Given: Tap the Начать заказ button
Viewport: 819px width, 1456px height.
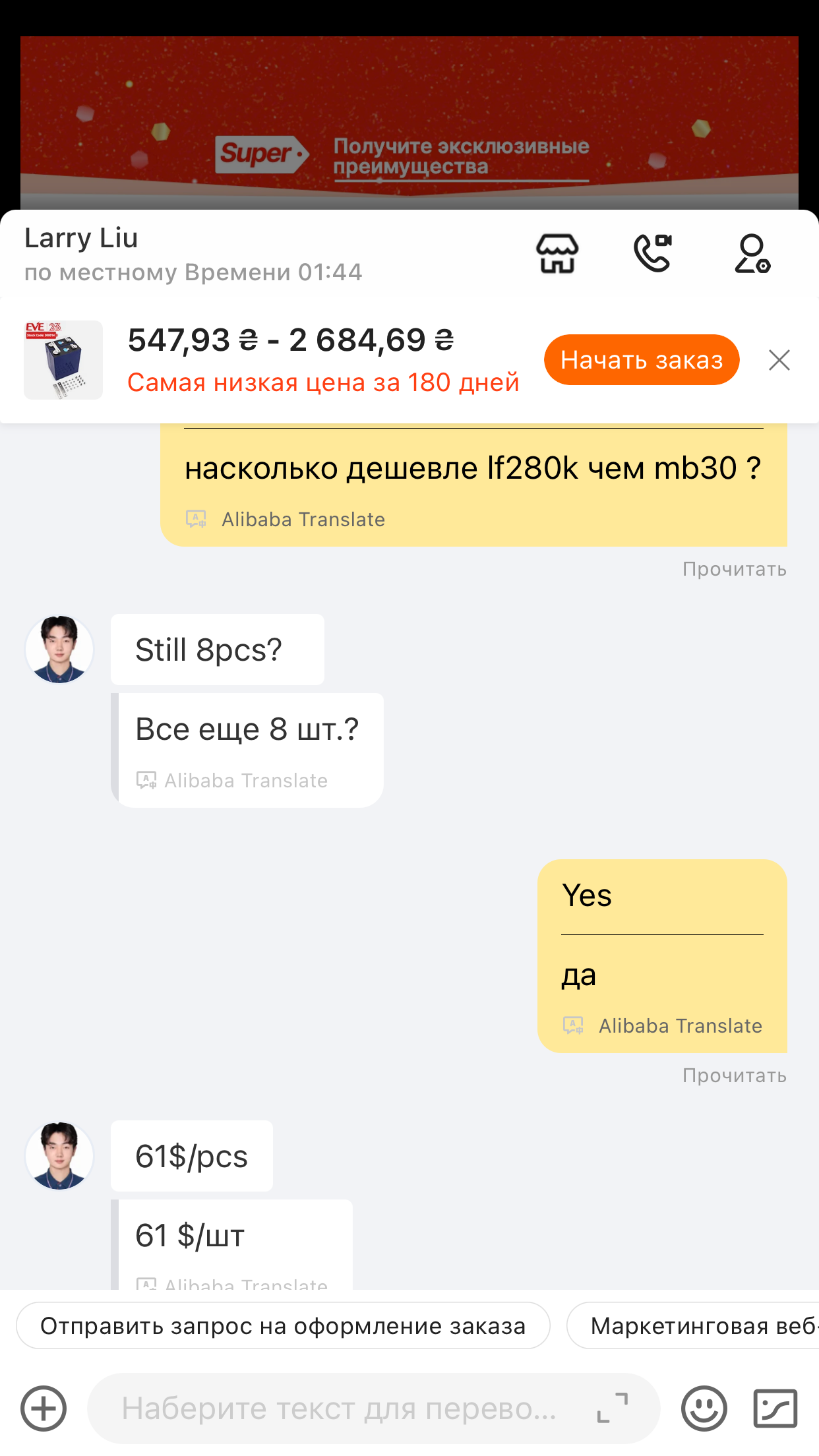Looking at the screenshot, I should coord(641,360).
